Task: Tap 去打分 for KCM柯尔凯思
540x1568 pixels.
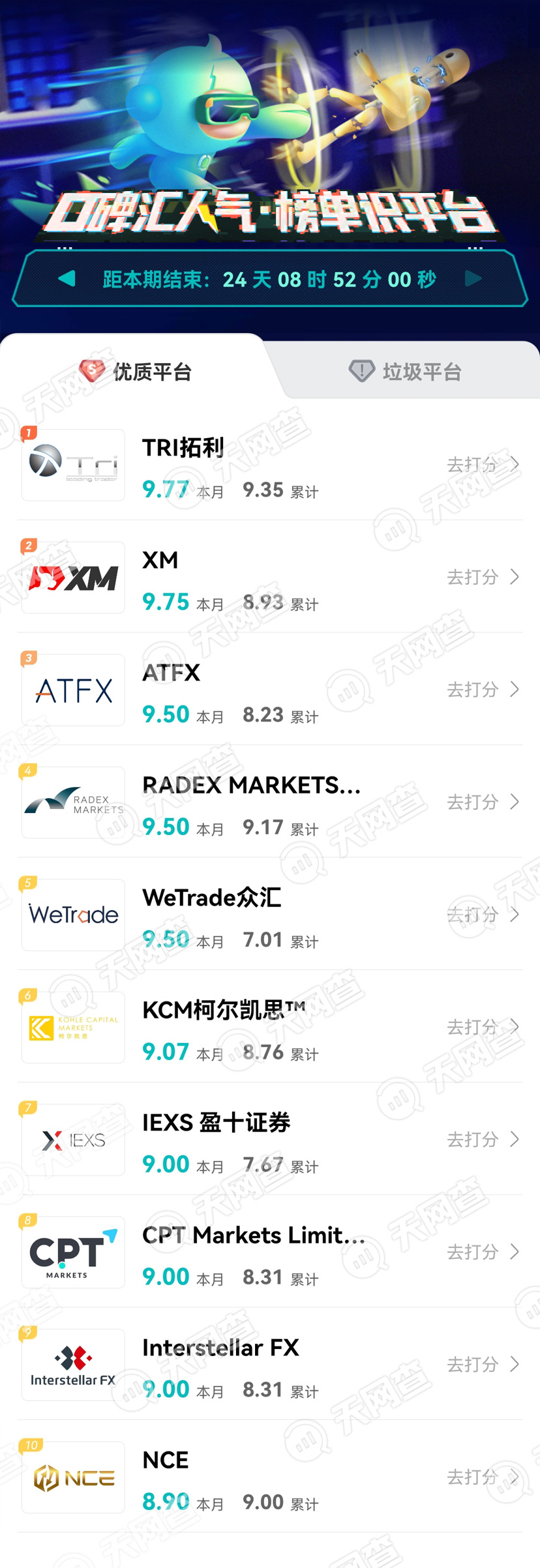Action: (483, 1027)
